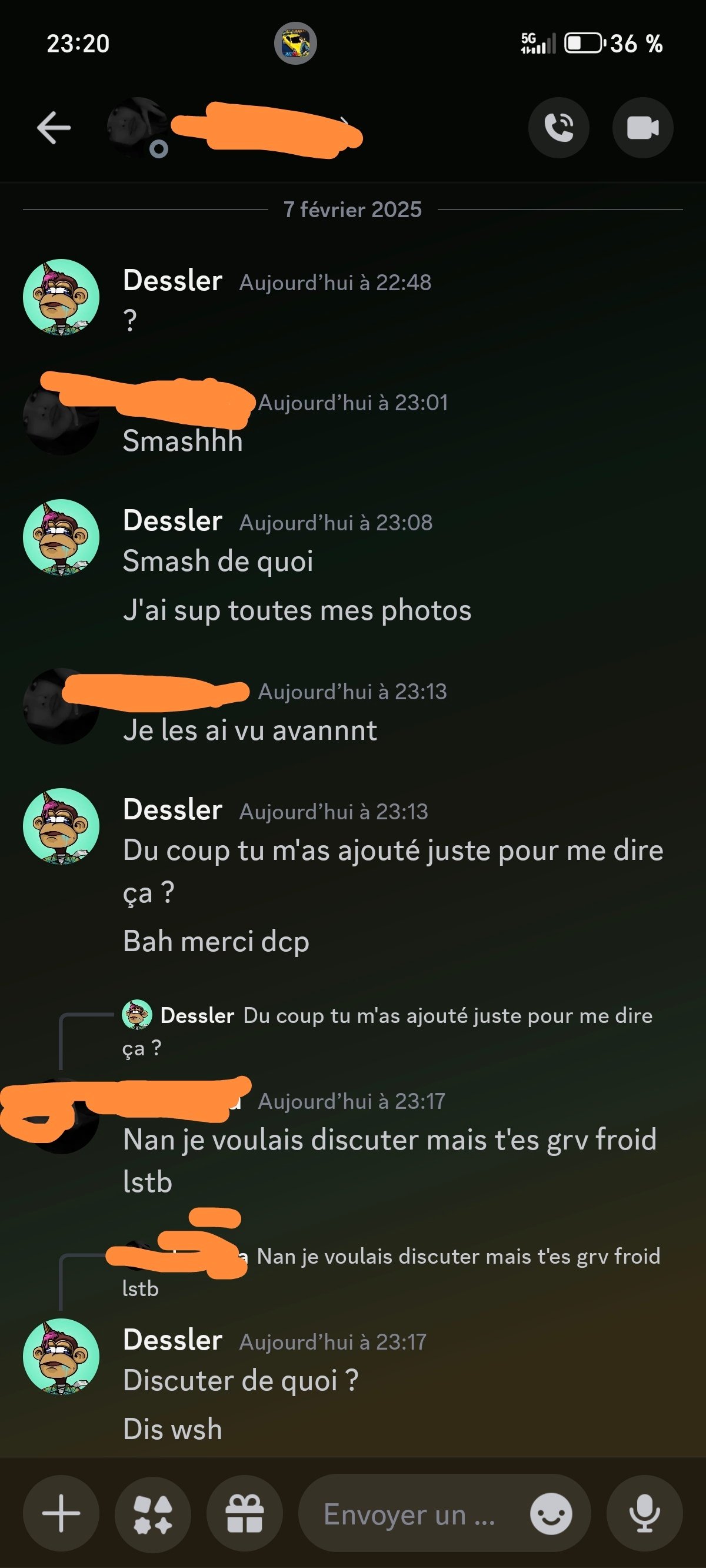Jump to quoted reply 'Du coup tu m'as ajouté'
Viewport: 706px width, 1568px height.
[x=388, y=1031]
